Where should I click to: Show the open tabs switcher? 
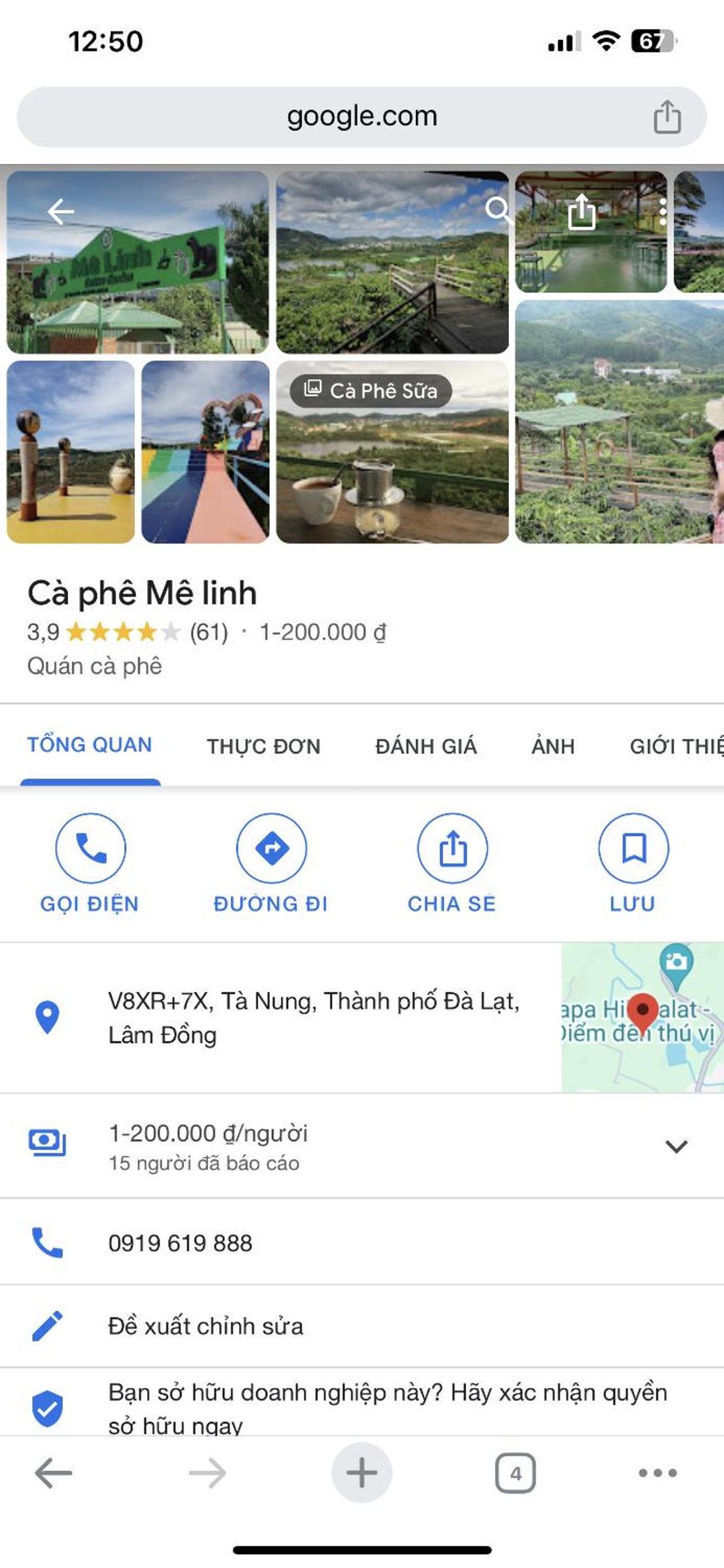(515, 1473)
